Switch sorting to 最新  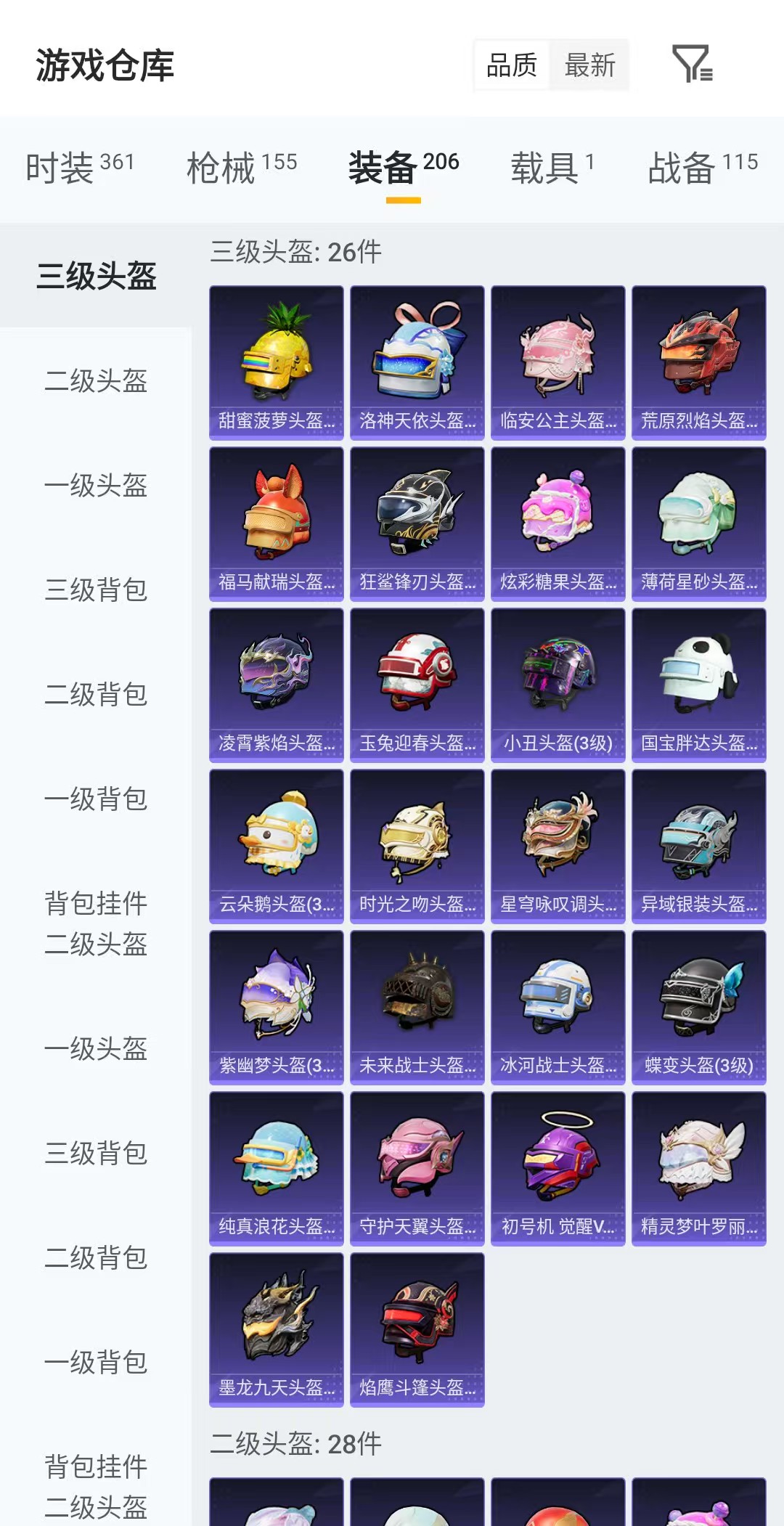point(589,65)
